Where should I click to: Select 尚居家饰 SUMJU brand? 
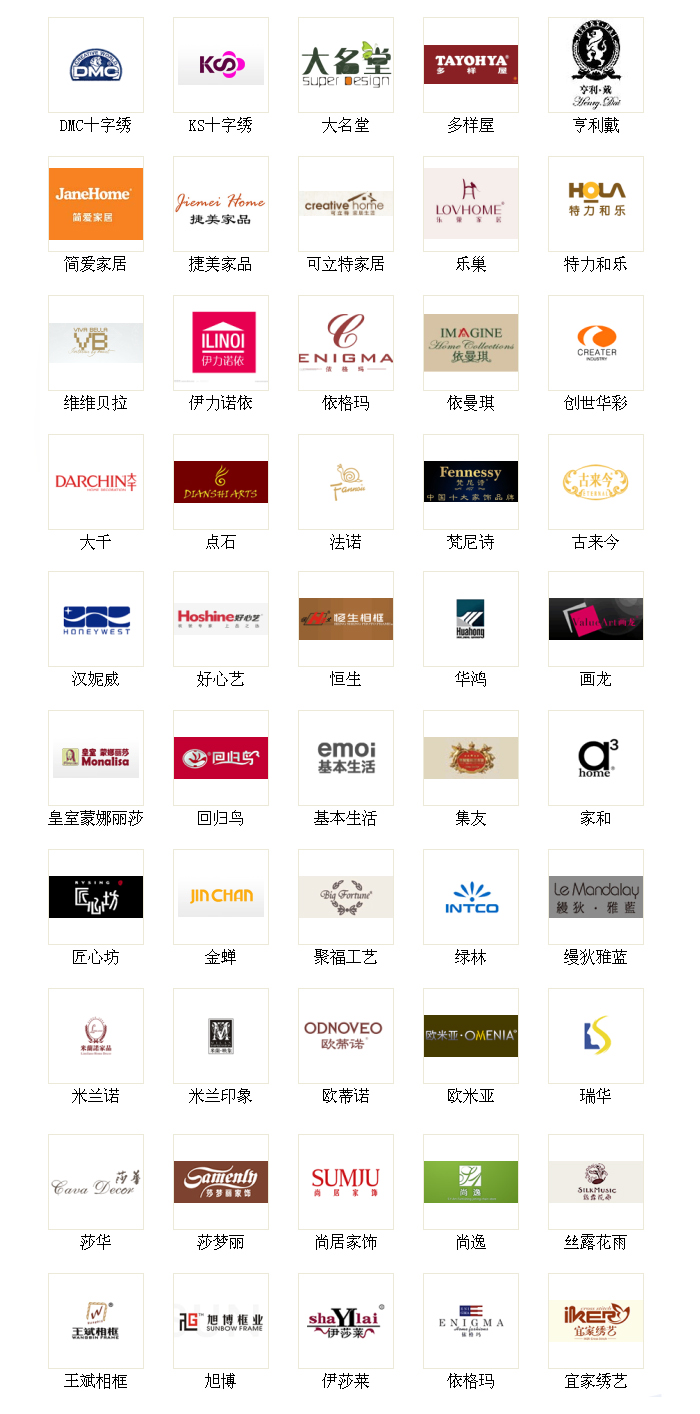(346, 1182)
